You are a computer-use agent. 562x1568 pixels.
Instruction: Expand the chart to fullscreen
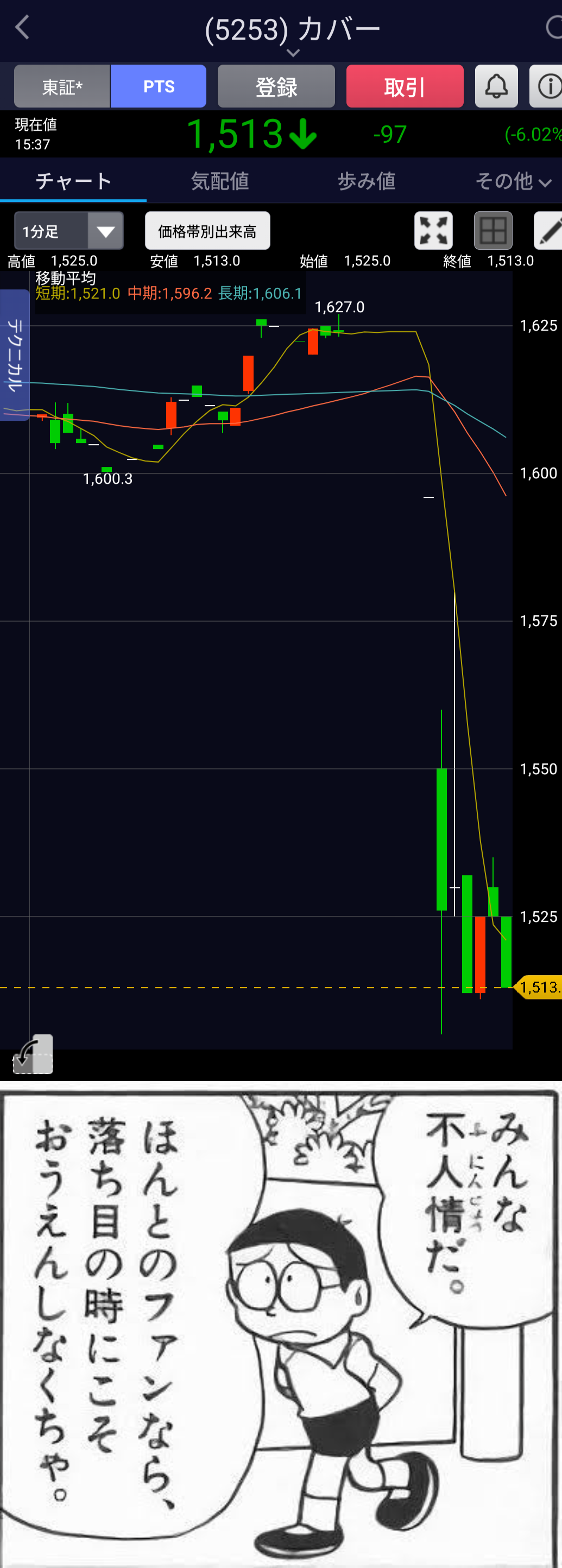point(433,231)
